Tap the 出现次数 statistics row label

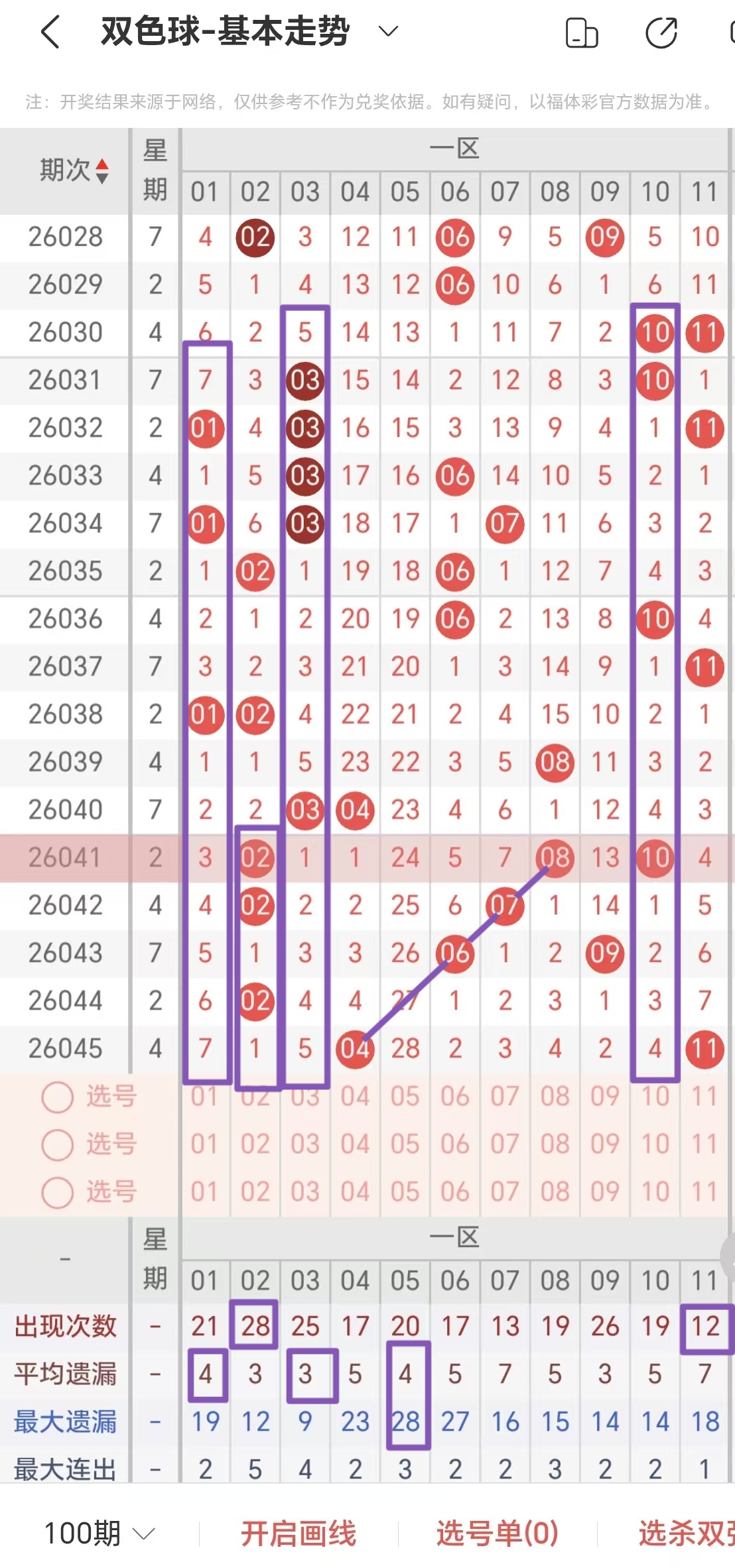[x=64, y=1326]
